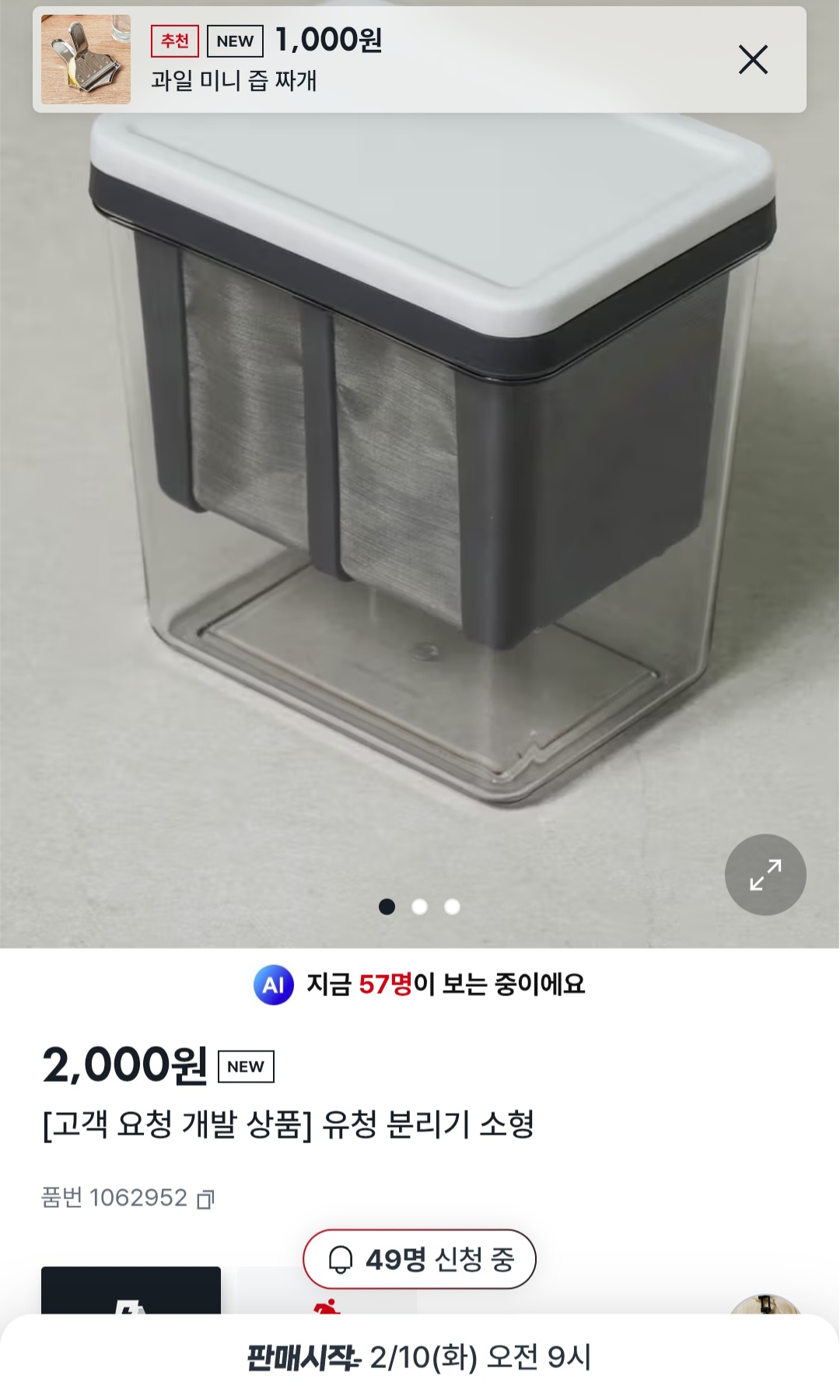Image resolution: width=840 pixels, height=1400 pixels.
Task: Expand the product image to fullscreen
Action: click(765, 875)
